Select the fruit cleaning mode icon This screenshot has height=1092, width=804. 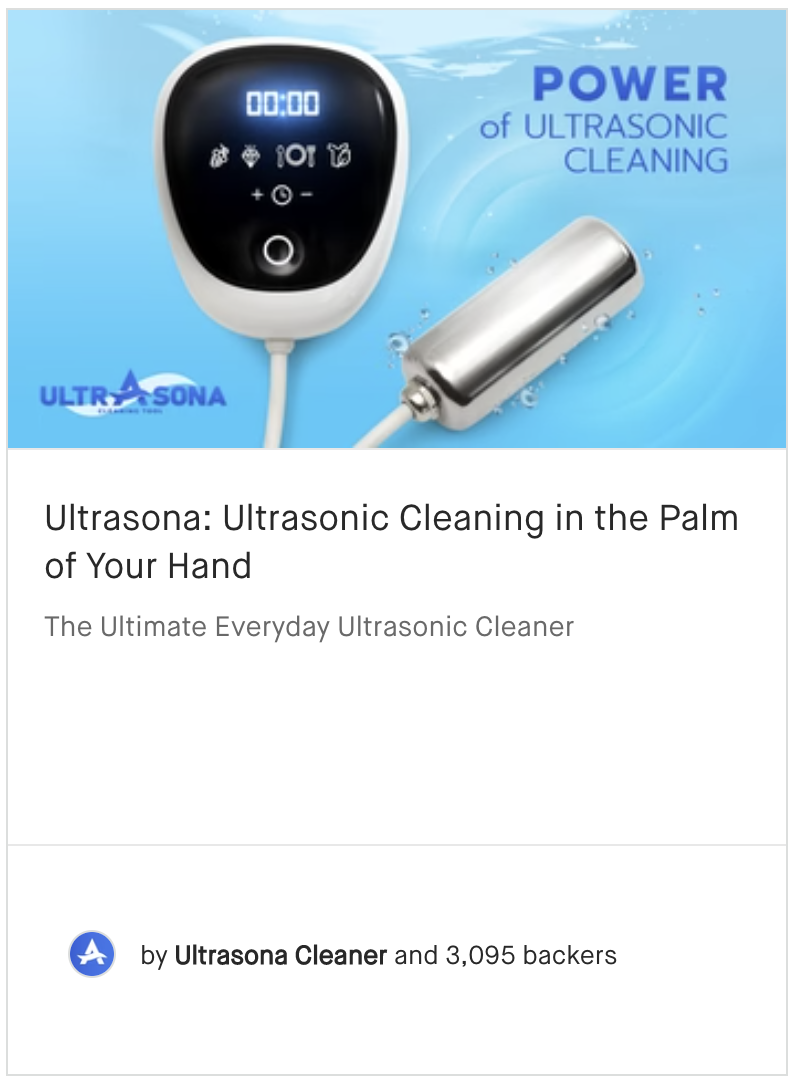click(218, 156)
